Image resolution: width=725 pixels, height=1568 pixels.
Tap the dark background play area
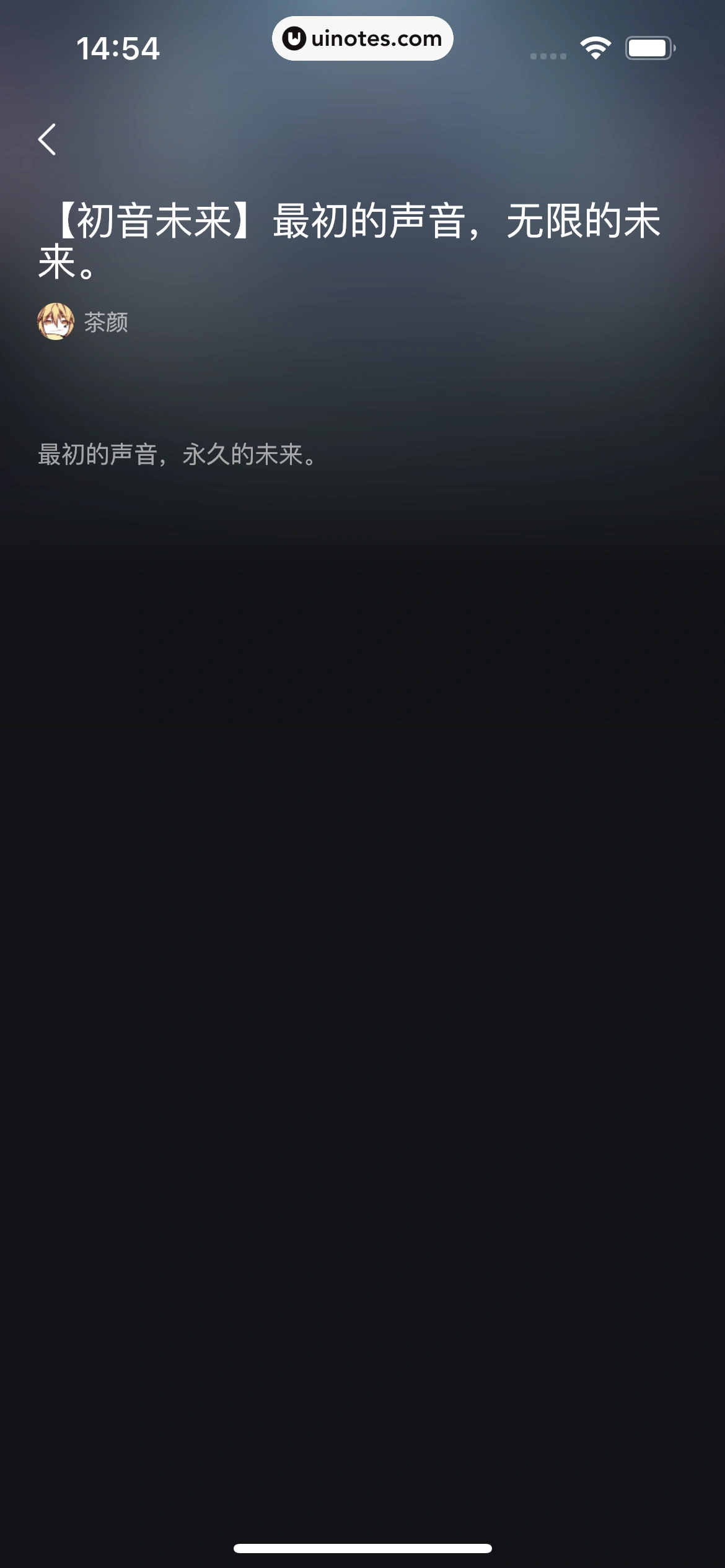362,929
